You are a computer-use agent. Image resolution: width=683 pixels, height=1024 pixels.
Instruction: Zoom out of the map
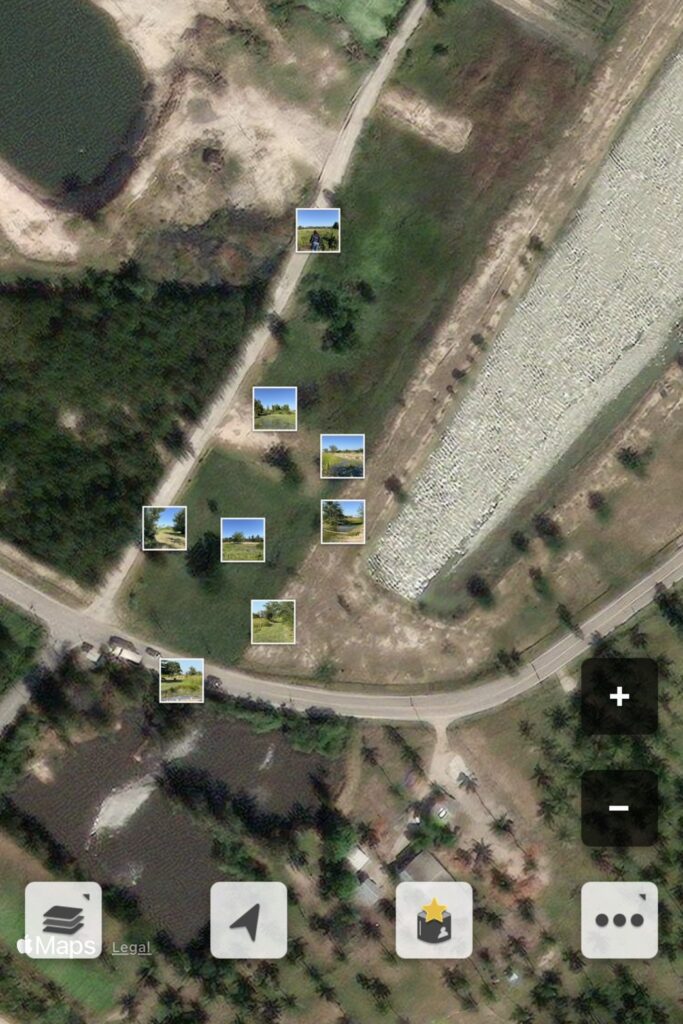pos(619,808)
